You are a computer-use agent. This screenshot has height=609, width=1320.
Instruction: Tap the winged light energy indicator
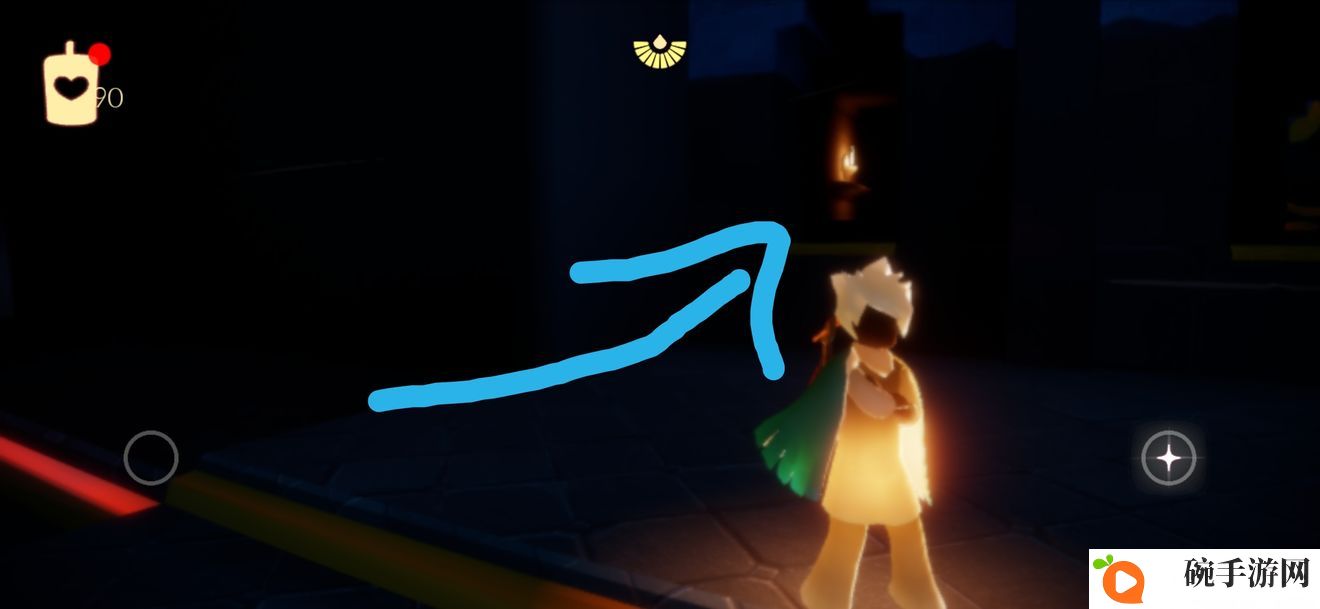point(660,52)
